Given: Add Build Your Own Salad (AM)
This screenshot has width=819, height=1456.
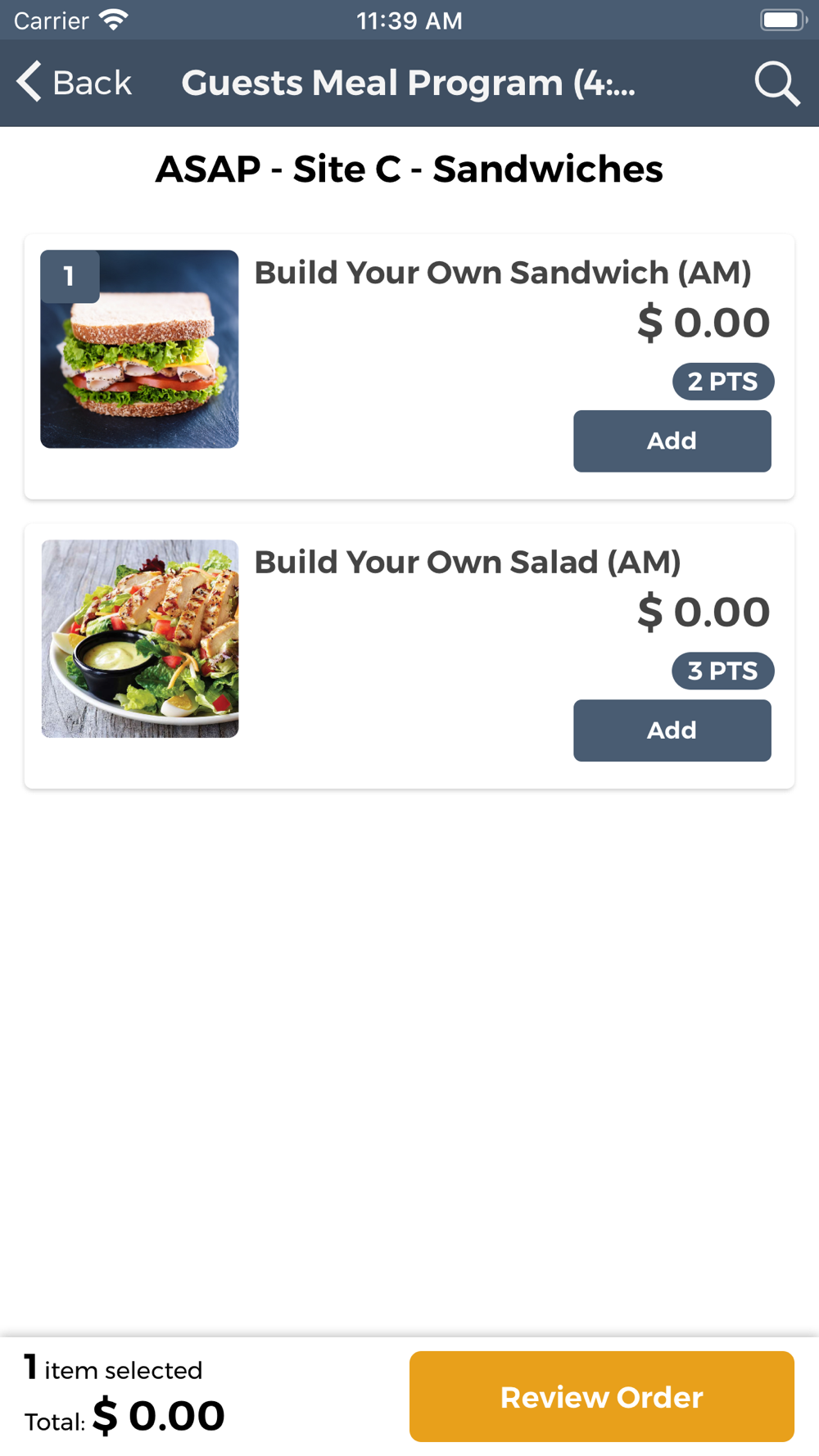Looking at the screenshot, I should (672, 730).
